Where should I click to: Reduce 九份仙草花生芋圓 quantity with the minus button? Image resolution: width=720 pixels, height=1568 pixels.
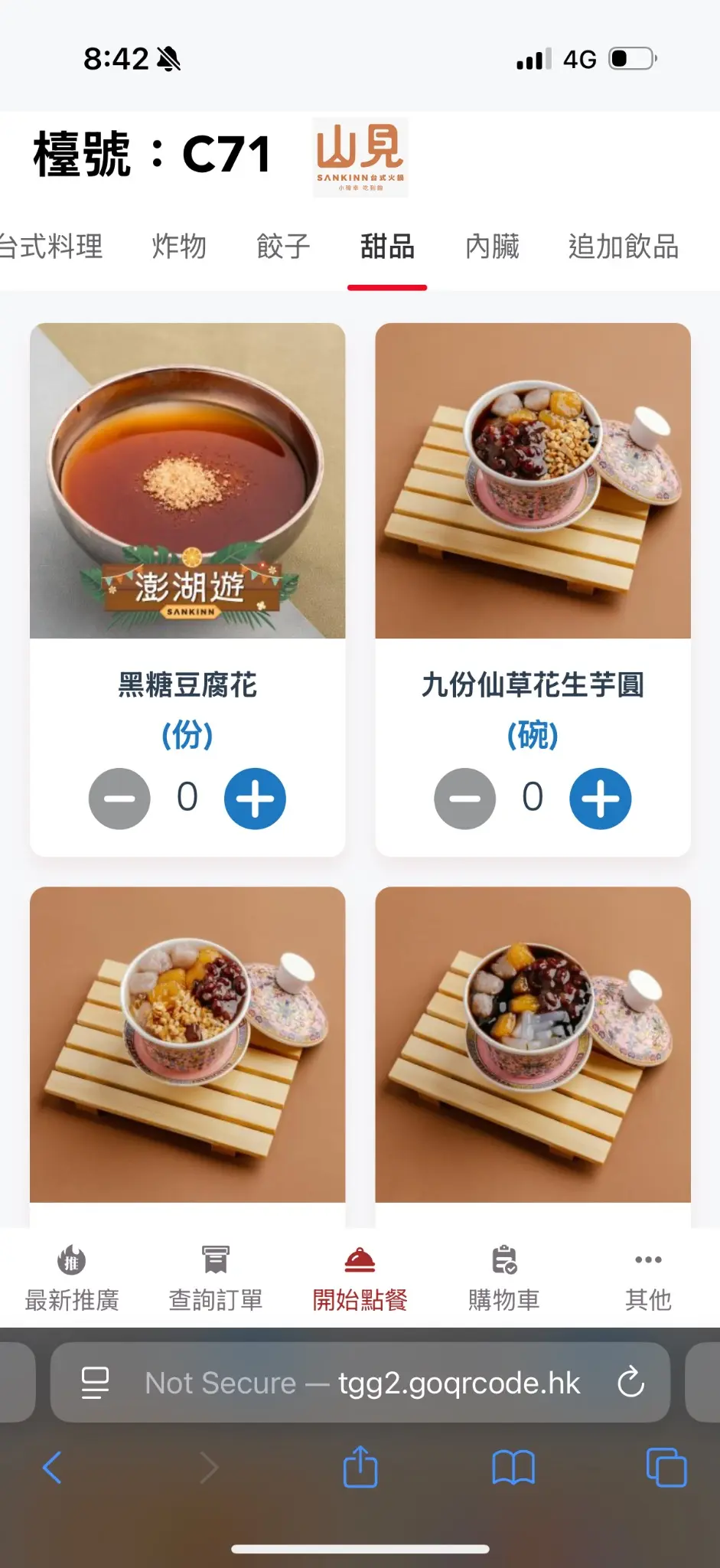465,799
